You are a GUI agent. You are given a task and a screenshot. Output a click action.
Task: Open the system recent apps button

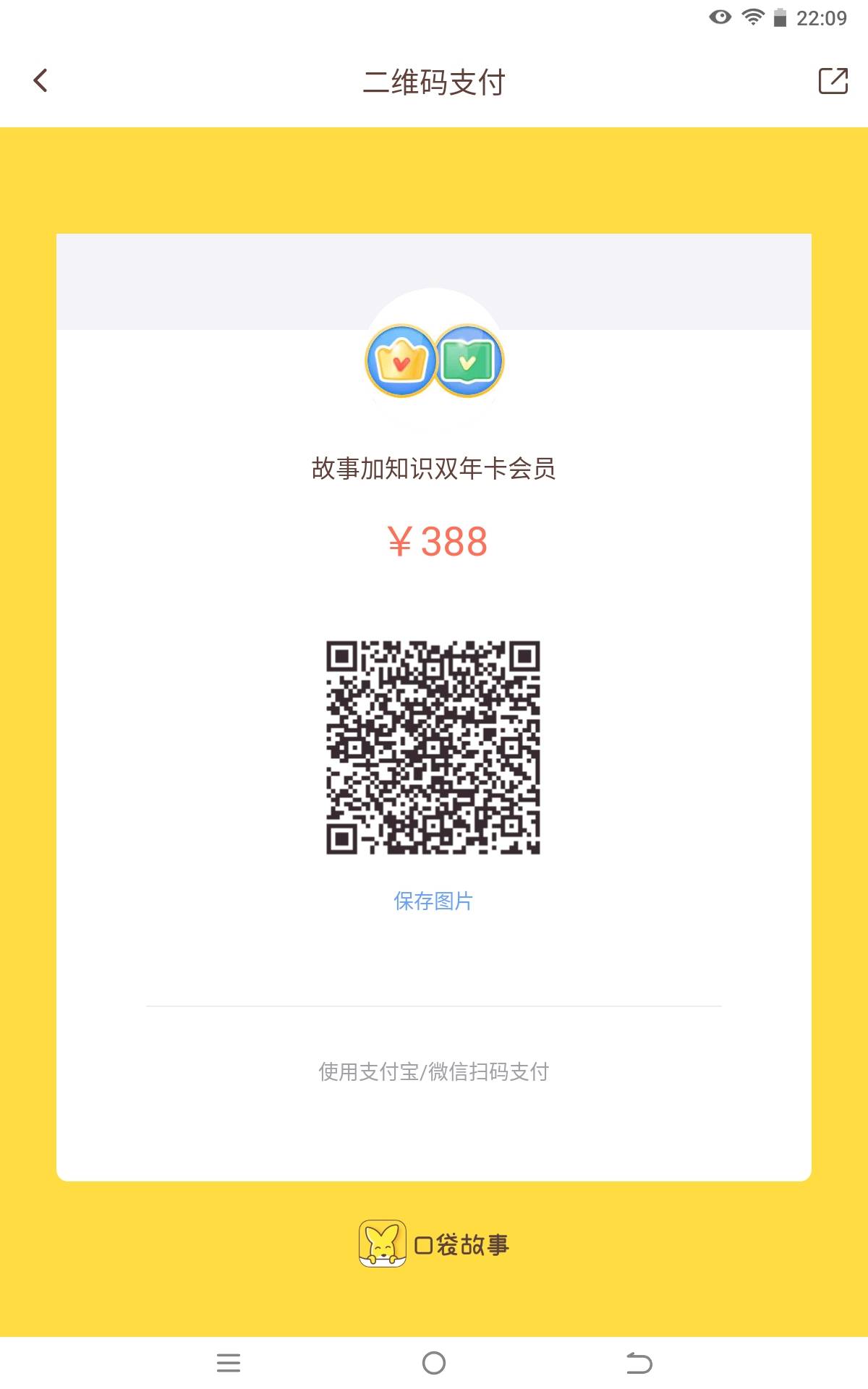pyautogui.click(x=229, y=1363)
